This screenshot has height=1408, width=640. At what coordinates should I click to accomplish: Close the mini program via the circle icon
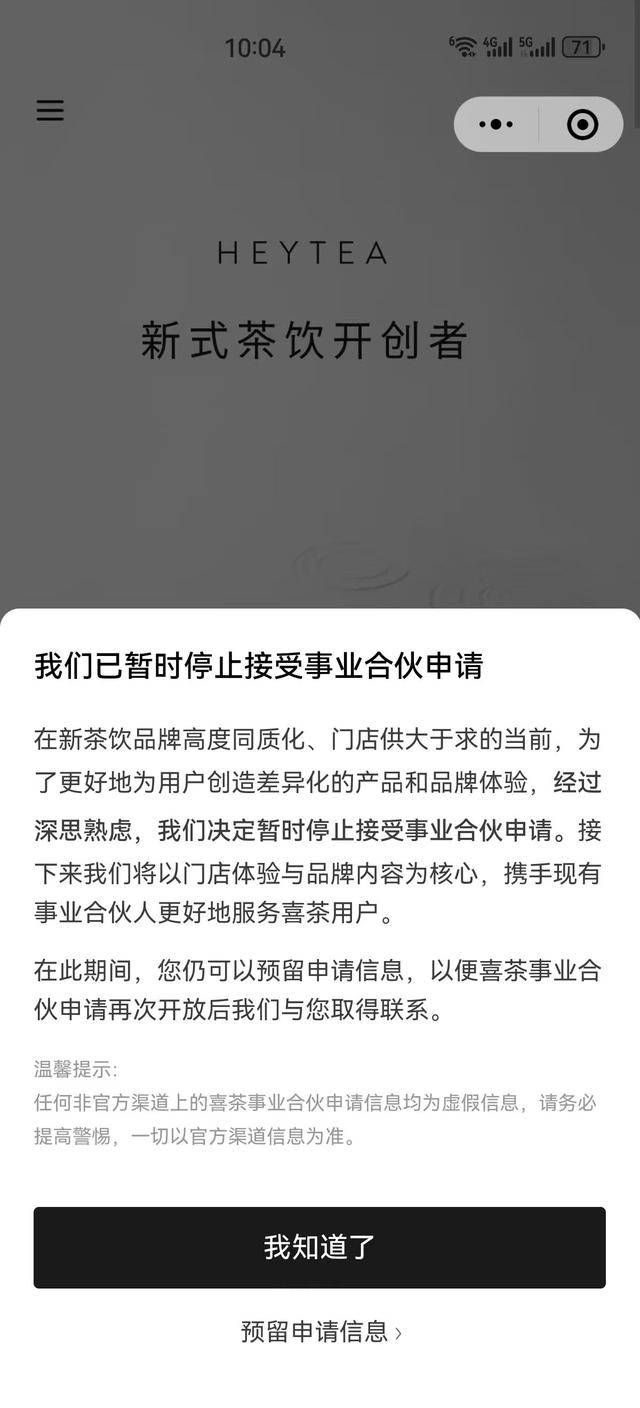582,125
